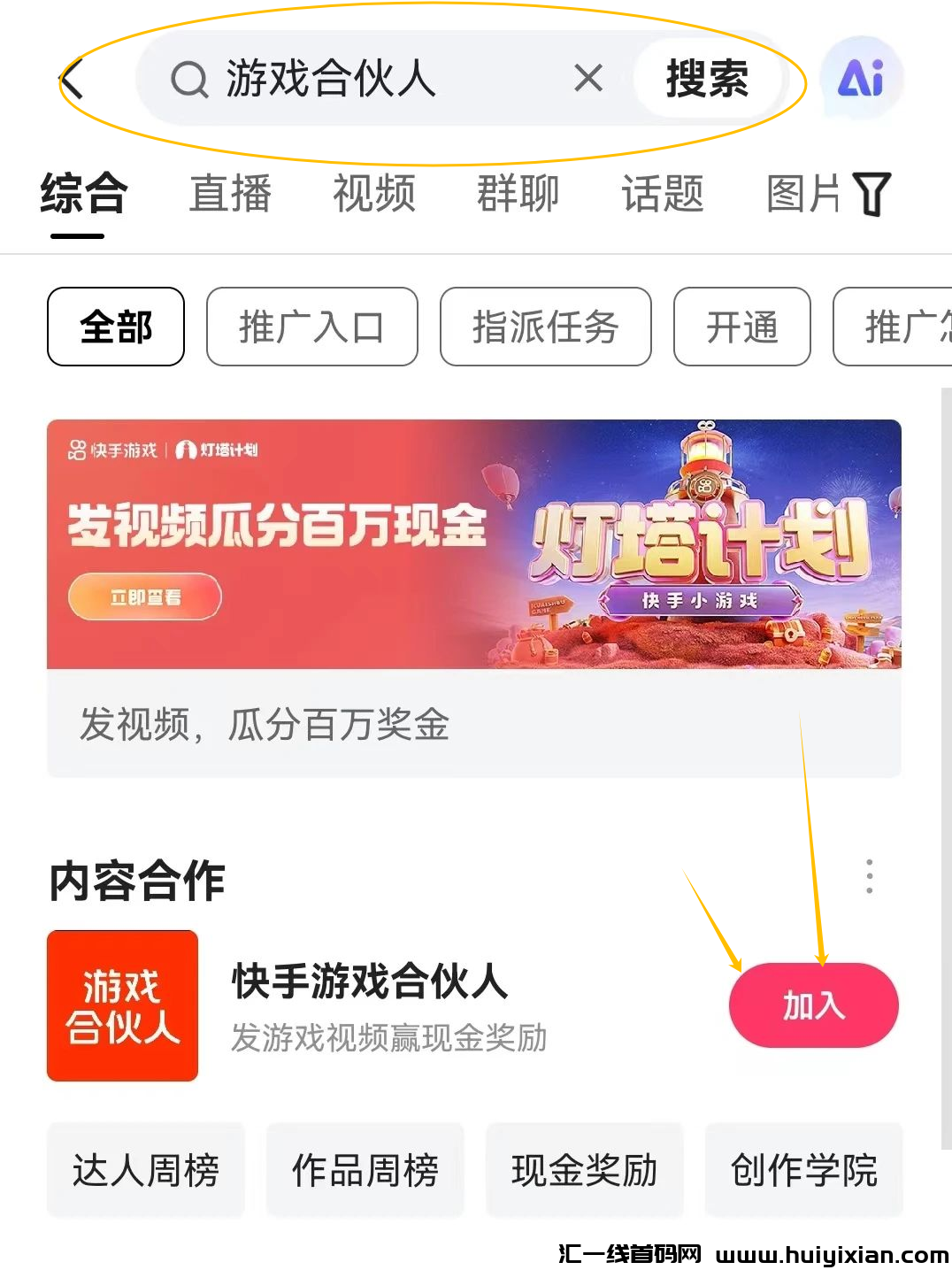Select the 指派任务 chip
The width and height of the screenshot is (952, 1270).
[x=545, y=327]
